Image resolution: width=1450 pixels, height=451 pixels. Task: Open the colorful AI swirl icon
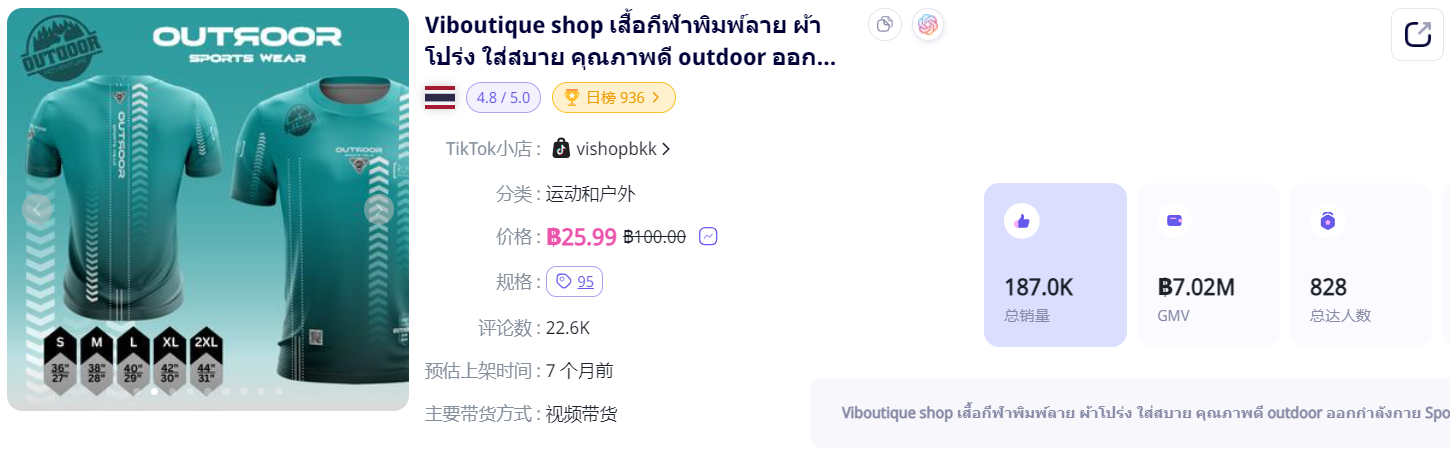[928, 25]
